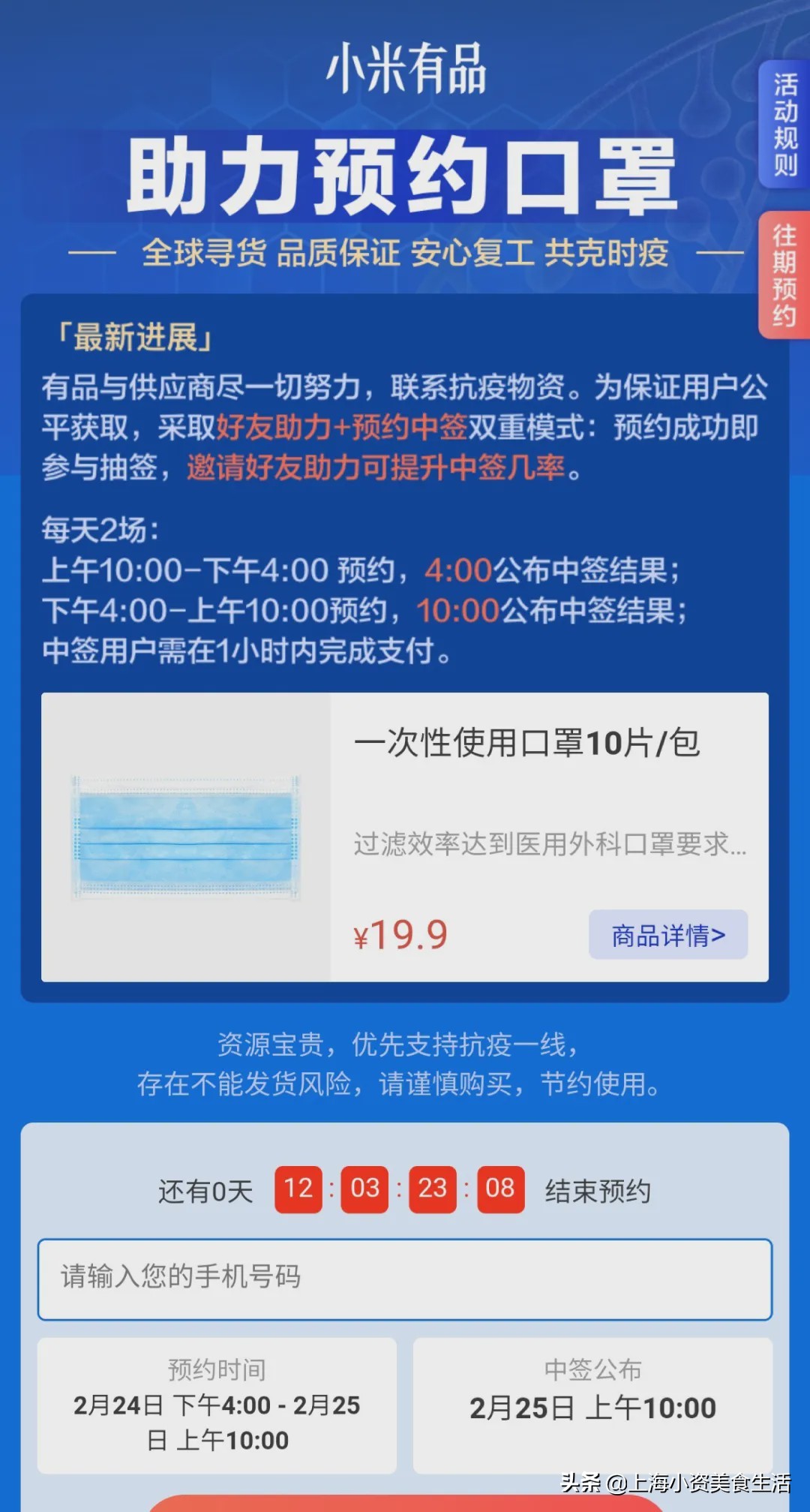Screen dimensions: 810x1512
Task: Click the 小米有品 logo at the top
Action: [x=405, y=71]
